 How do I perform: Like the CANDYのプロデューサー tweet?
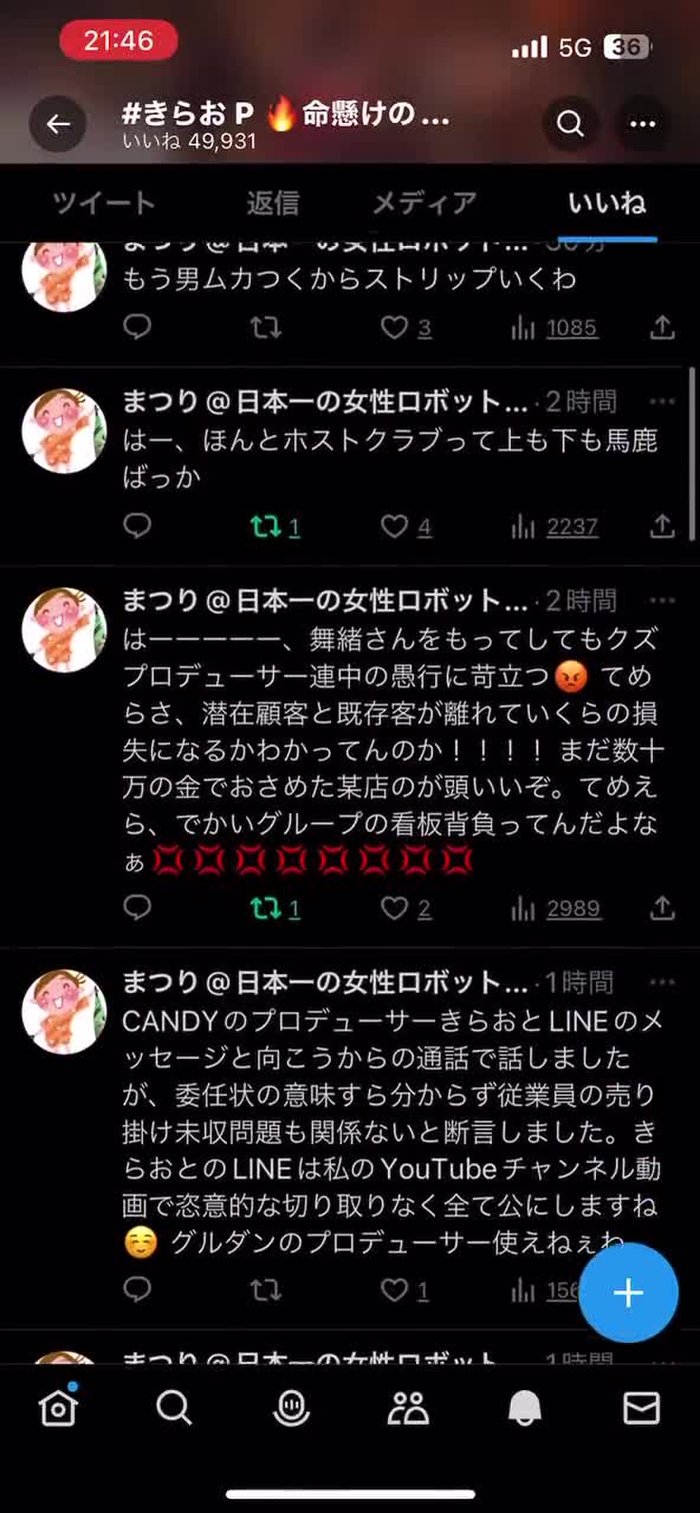point(396,1290)
